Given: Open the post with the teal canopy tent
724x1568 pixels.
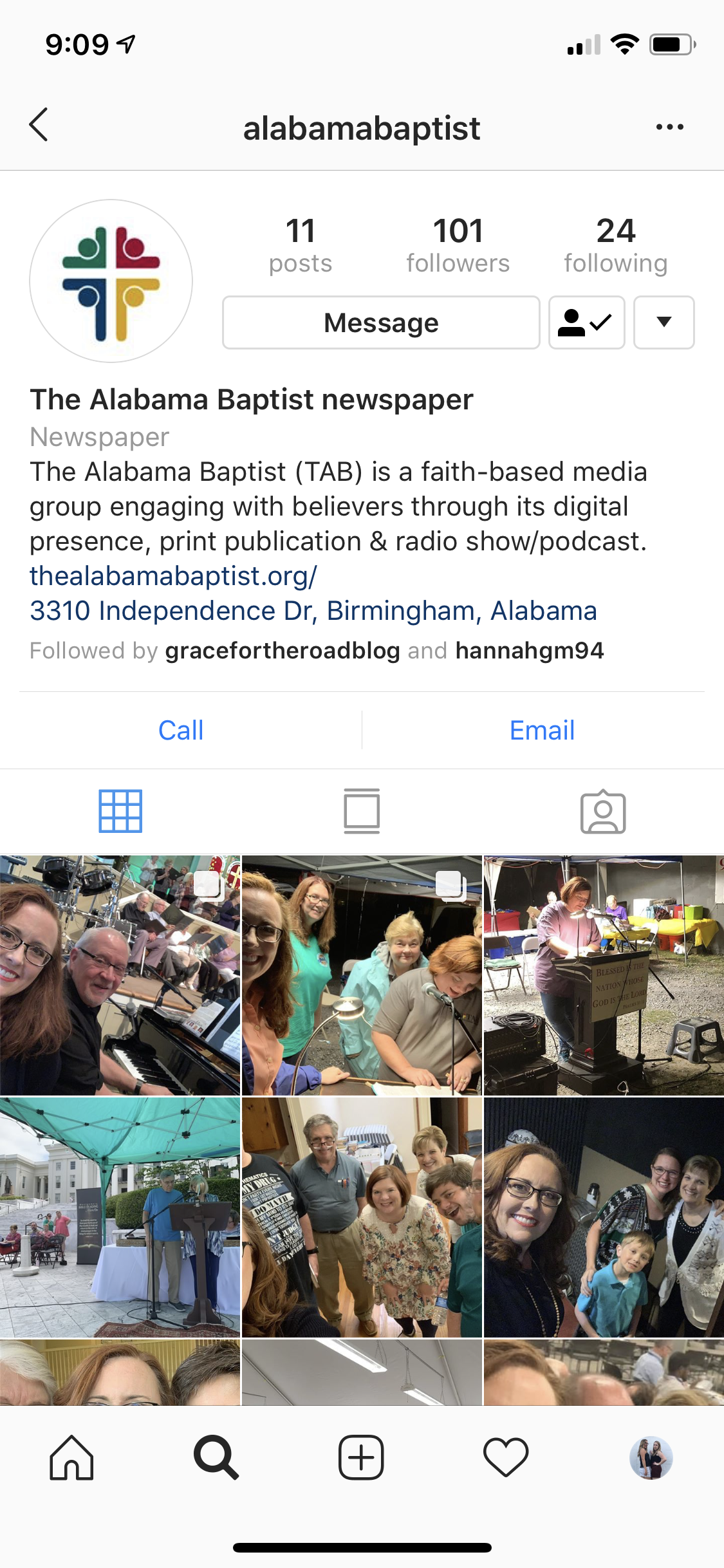Looking at the screenshot, I should 120,1217.
